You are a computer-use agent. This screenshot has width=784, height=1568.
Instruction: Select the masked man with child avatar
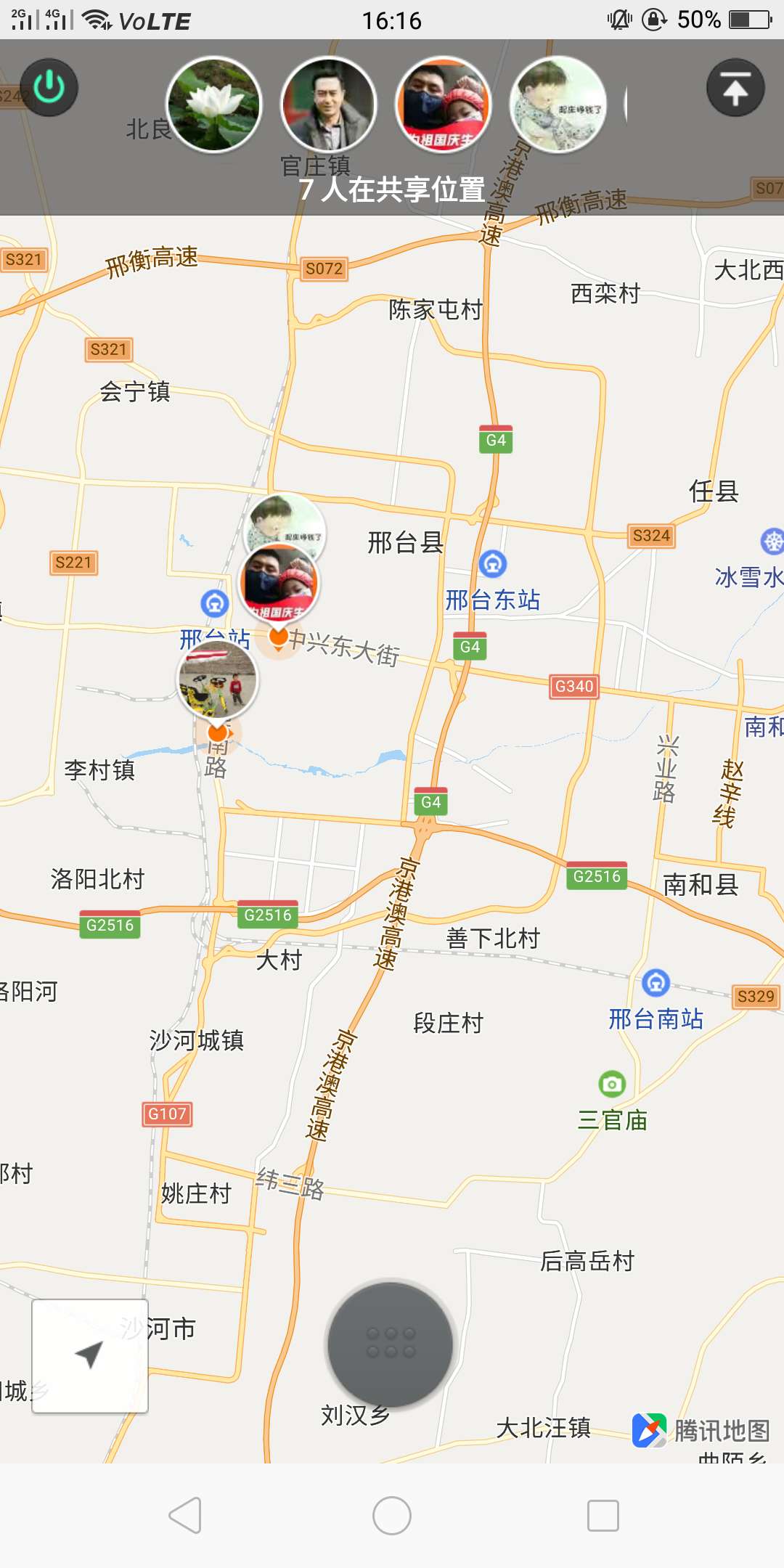[x=443, y=105]
